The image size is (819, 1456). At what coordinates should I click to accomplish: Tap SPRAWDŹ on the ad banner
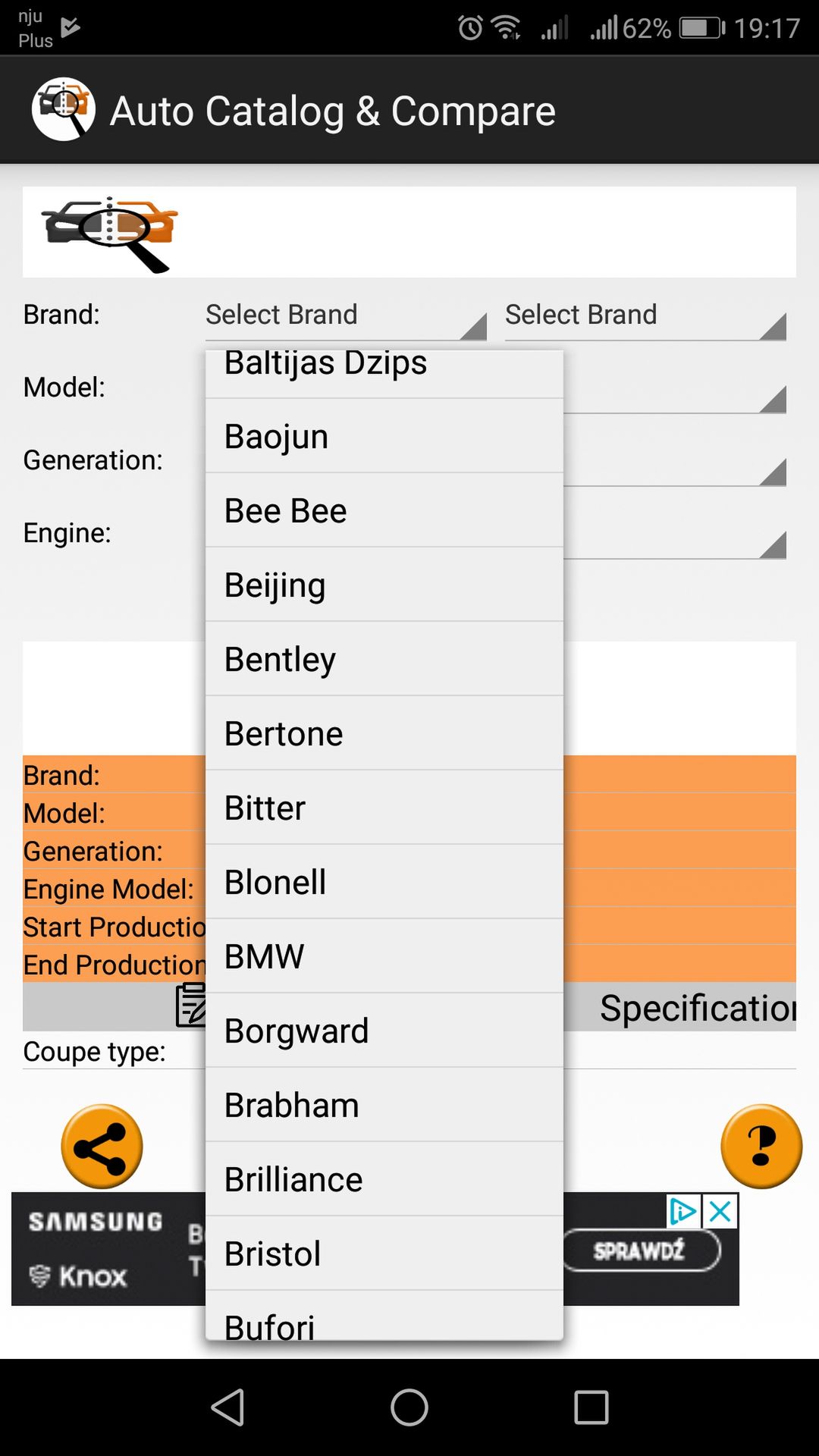(x=640, y=1250)
